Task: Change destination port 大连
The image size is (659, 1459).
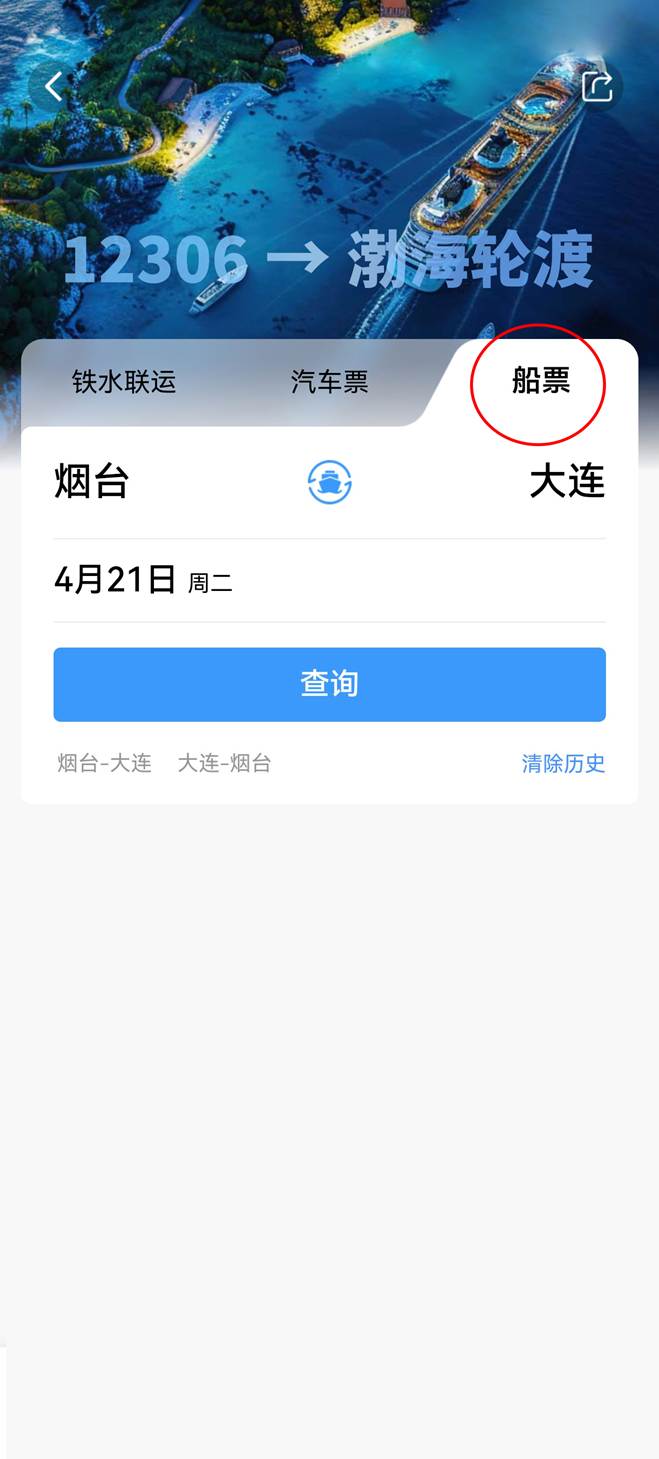Action: tap(567, 482)
